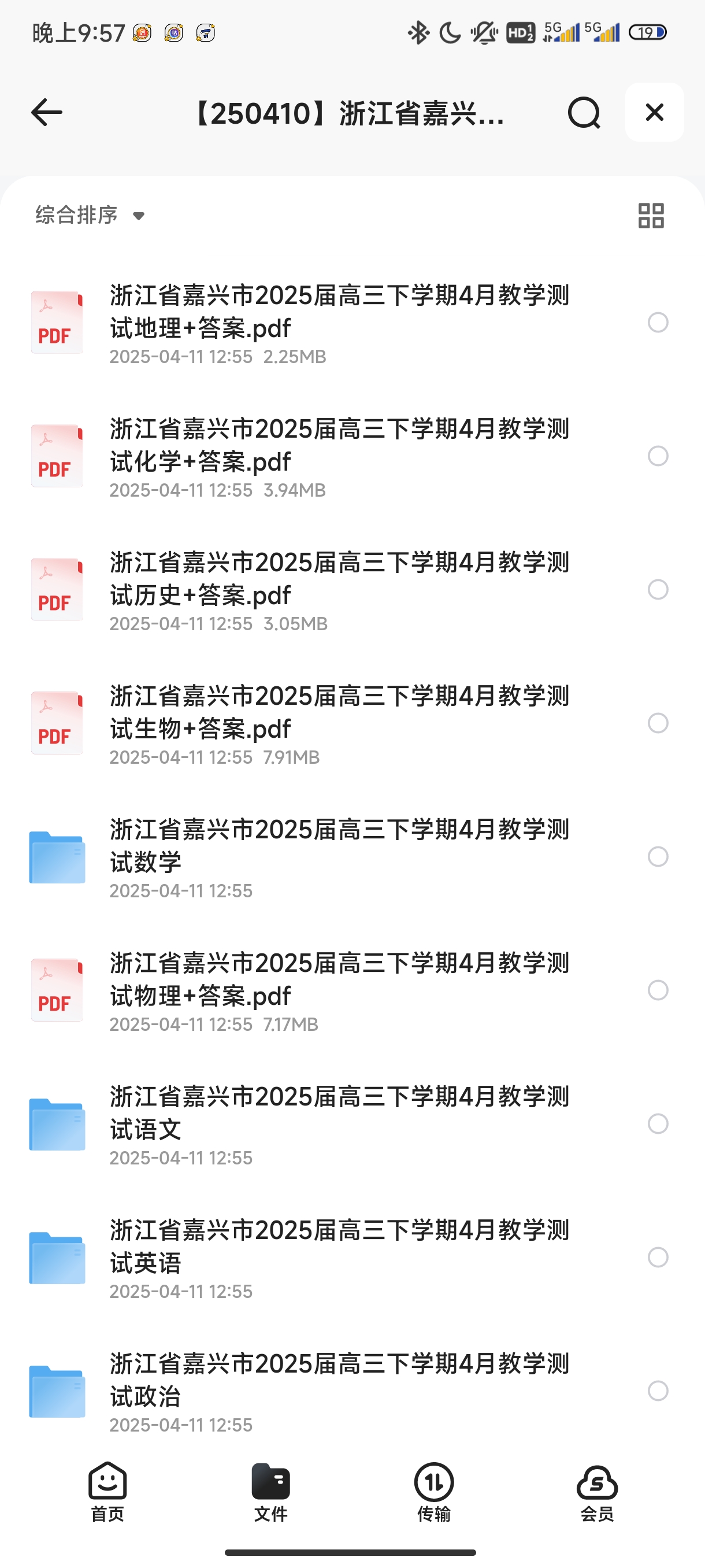Expand the 综合排序 sort dropdown
Viewport: 705px width, 1568px height.
tap(90, 216)
